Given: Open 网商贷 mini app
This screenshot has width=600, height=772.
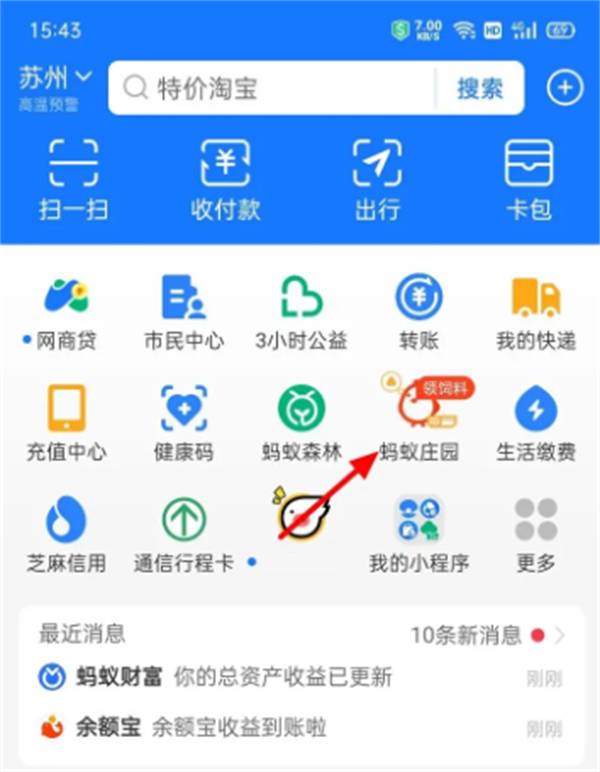Looking at the screenshot, I should (66, 311).
